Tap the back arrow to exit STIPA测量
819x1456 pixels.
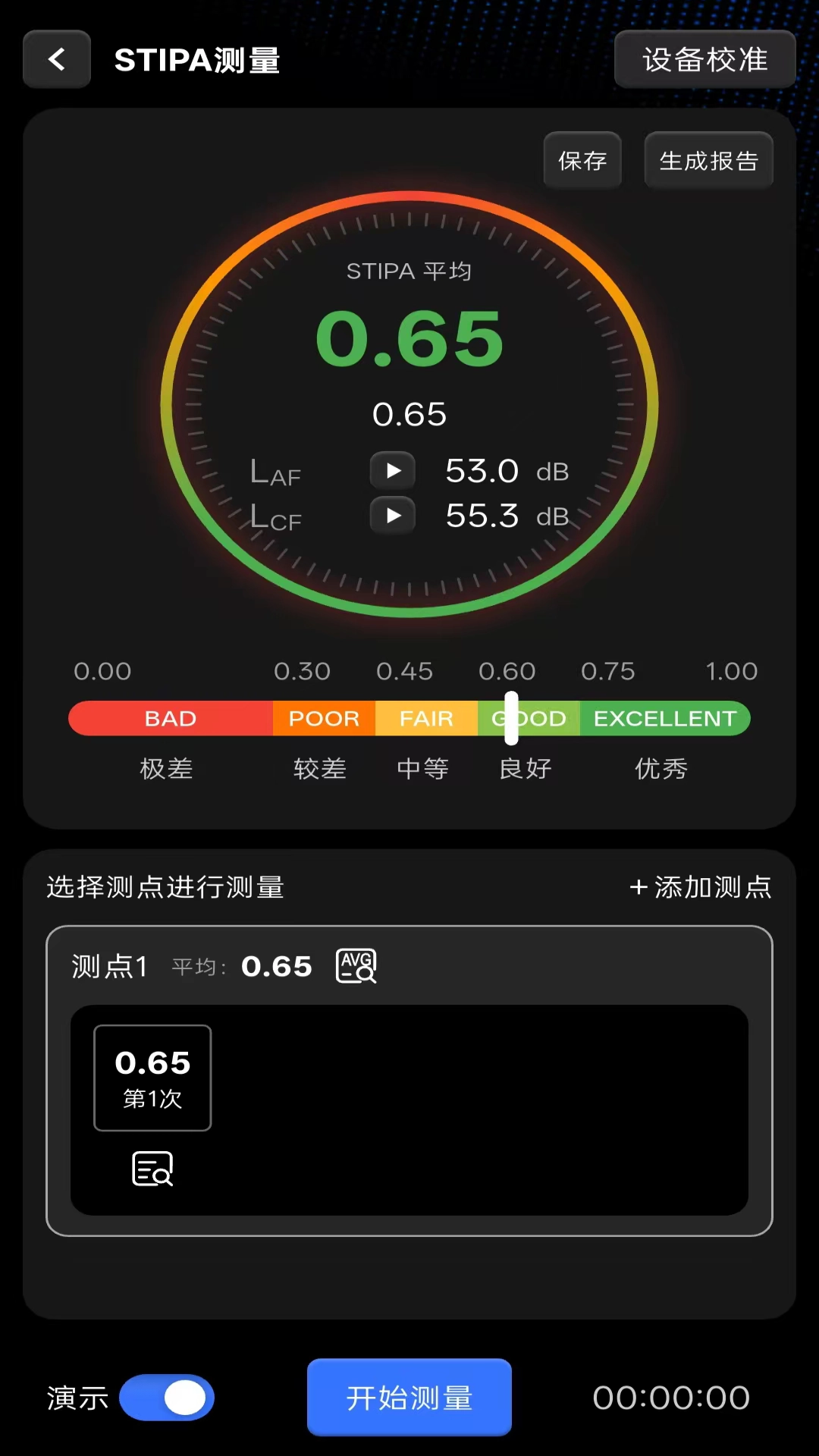(x=56, y=58)
